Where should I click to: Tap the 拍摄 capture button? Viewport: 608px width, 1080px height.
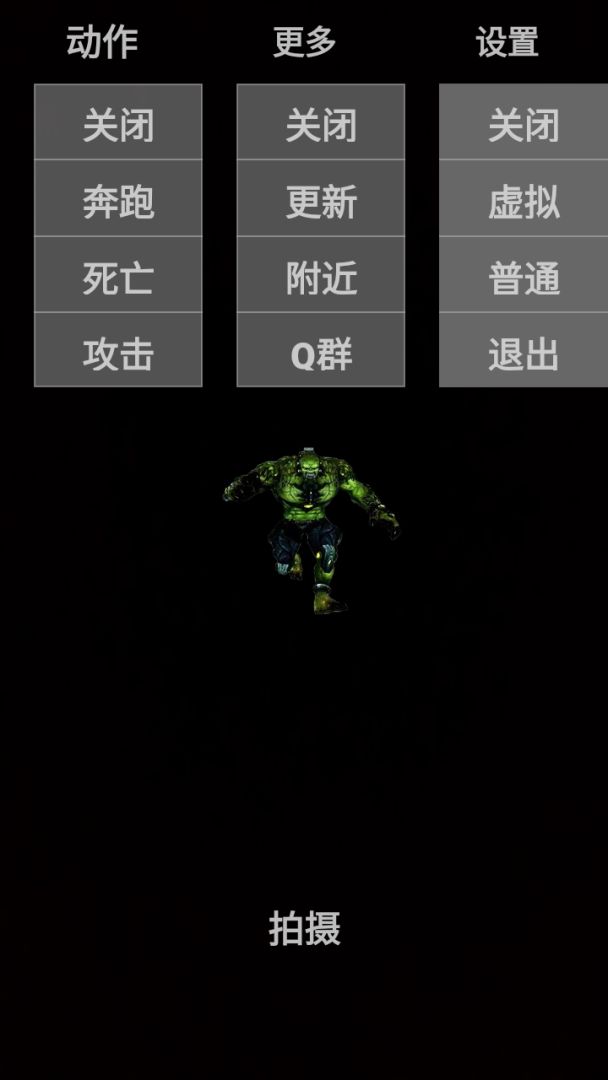pos(305,928)
